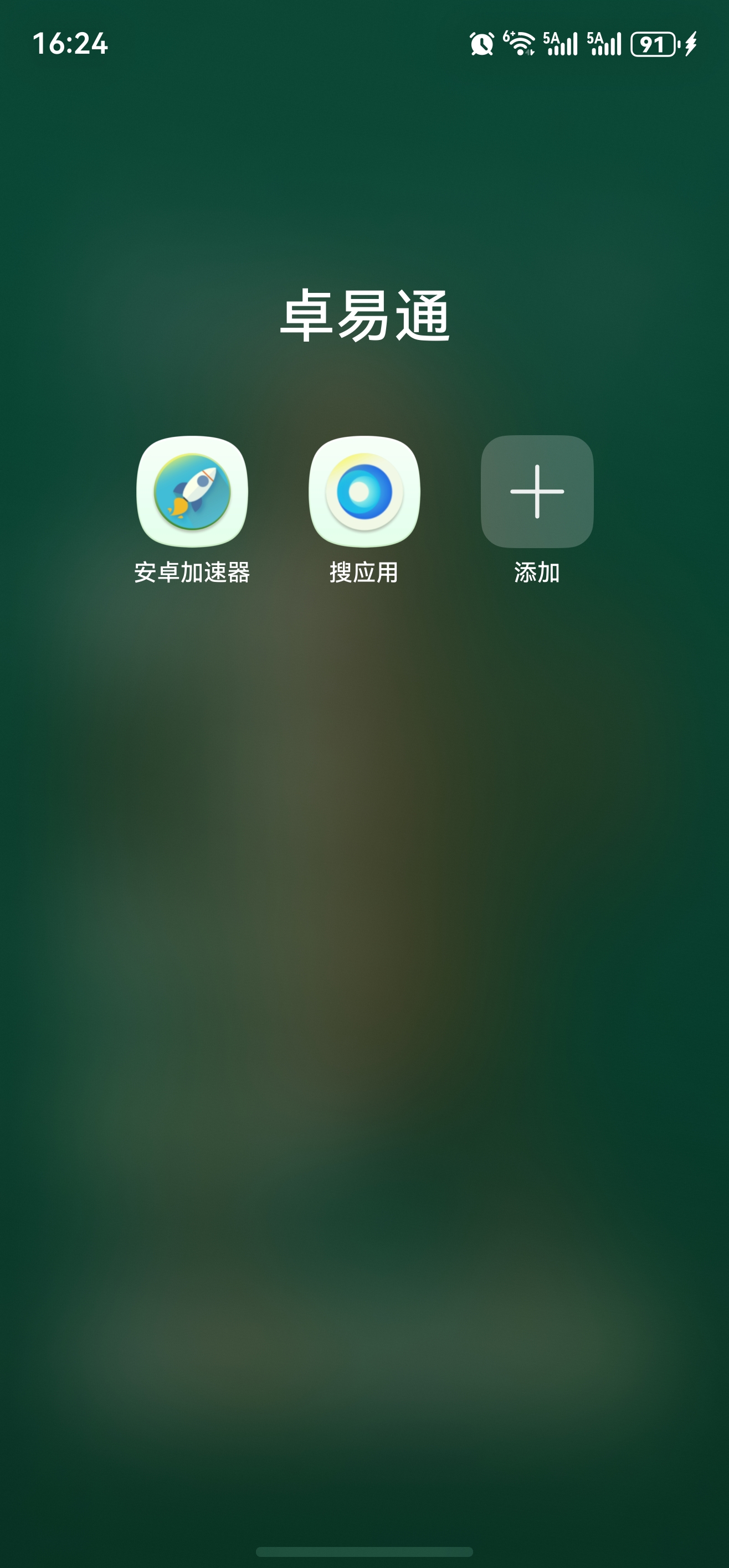
Task: Tap the first 5A signal indicator
Action: point(561,45)
